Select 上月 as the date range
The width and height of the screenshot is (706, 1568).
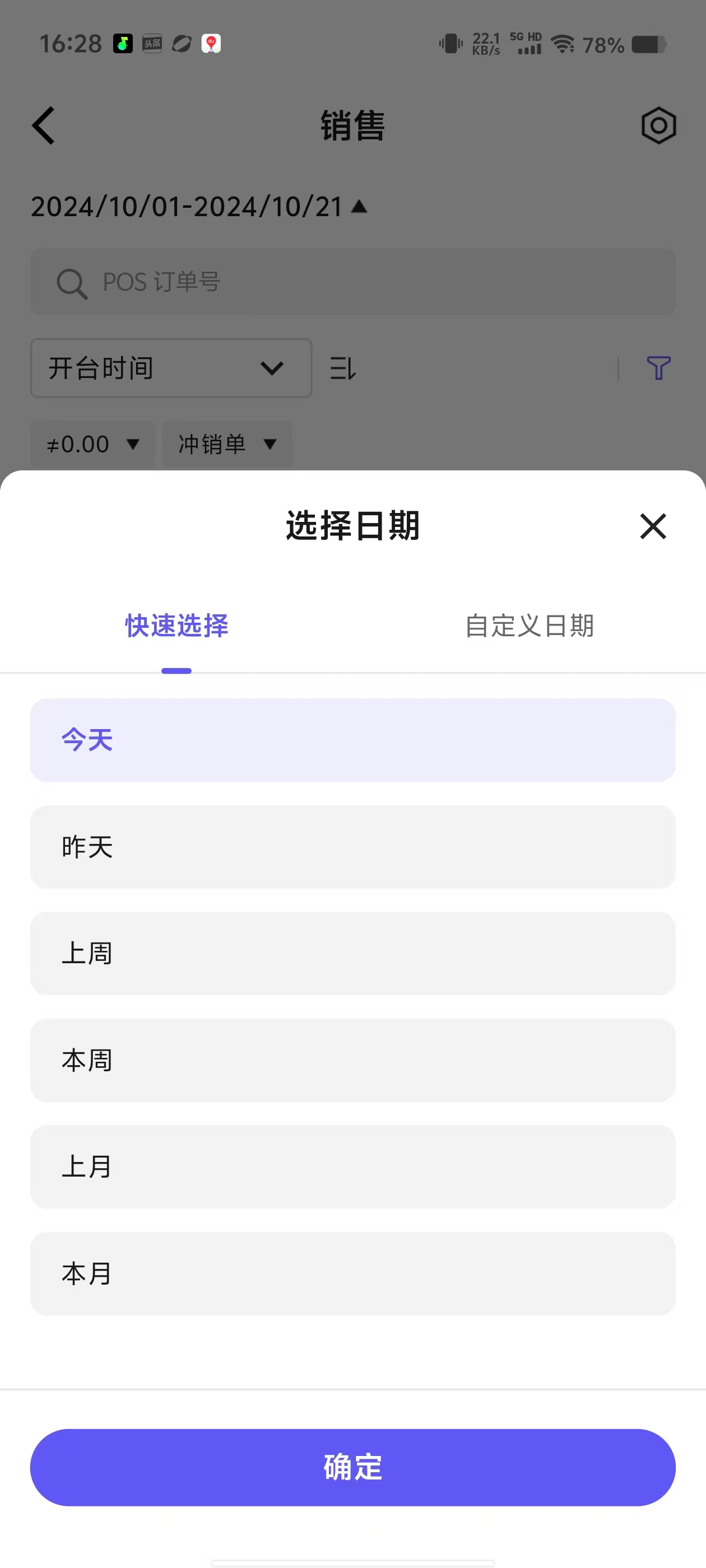point(352,1167)
